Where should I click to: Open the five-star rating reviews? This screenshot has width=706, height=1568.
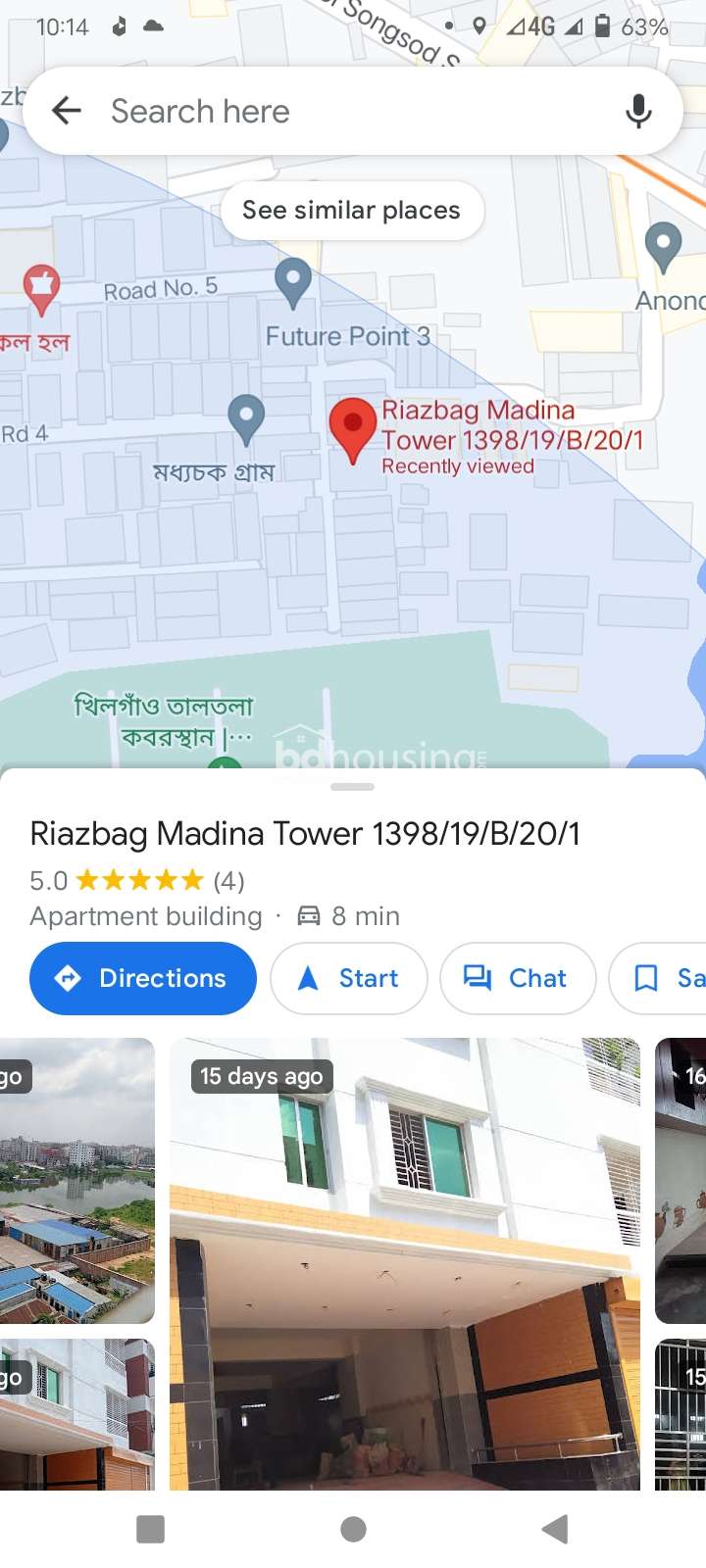click(x=137, y=880)
